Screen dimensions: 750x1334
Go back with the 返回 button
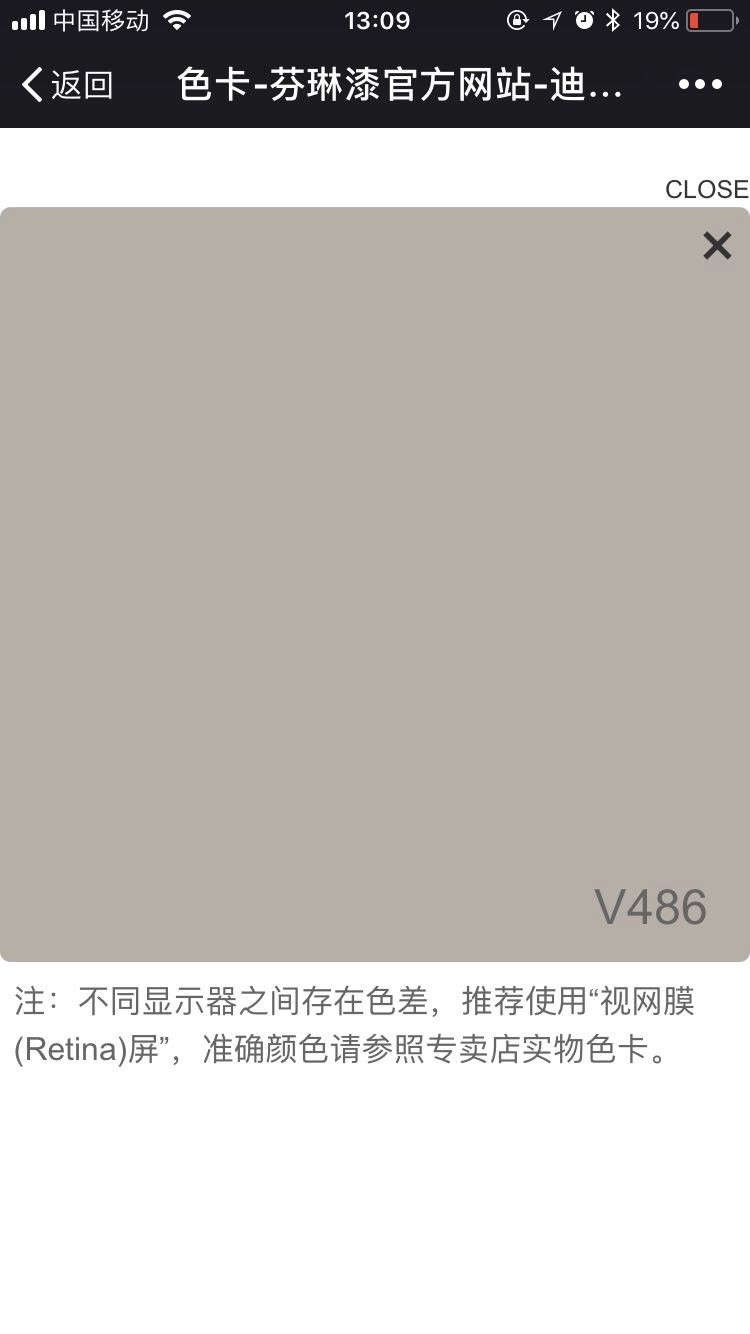pyautogui.click(x=68, y=85)
